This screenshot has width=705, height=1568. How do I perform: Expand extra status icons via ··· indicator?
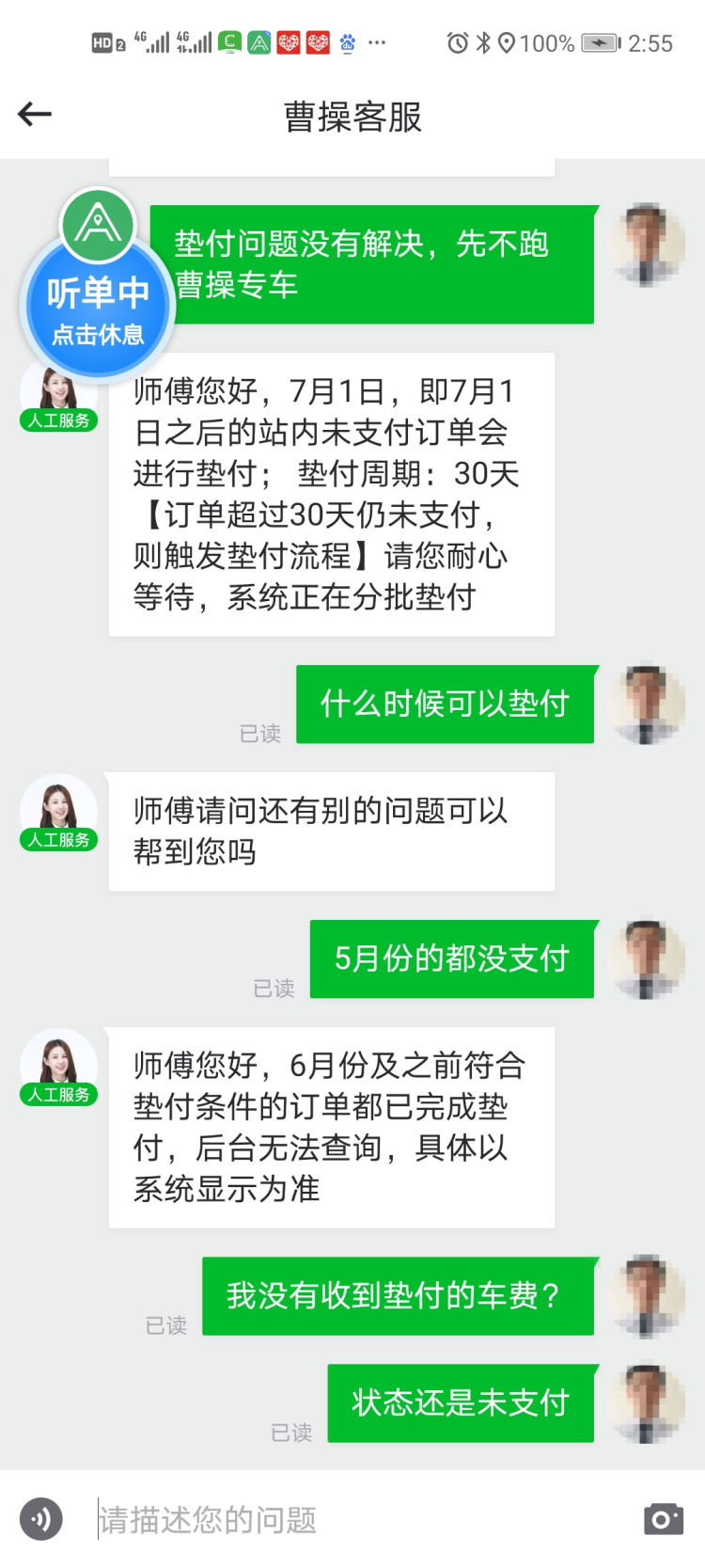click(x=379, y=45)
